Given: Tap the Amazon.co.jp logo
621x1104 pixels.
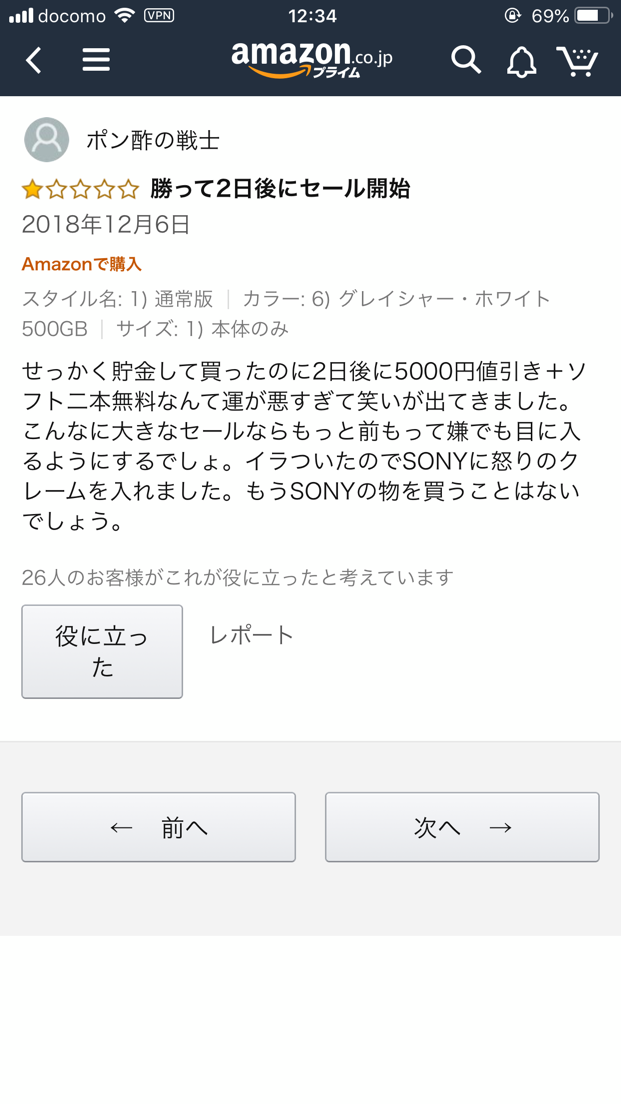Looking at the screenshot, I should [x=311, y=59].
